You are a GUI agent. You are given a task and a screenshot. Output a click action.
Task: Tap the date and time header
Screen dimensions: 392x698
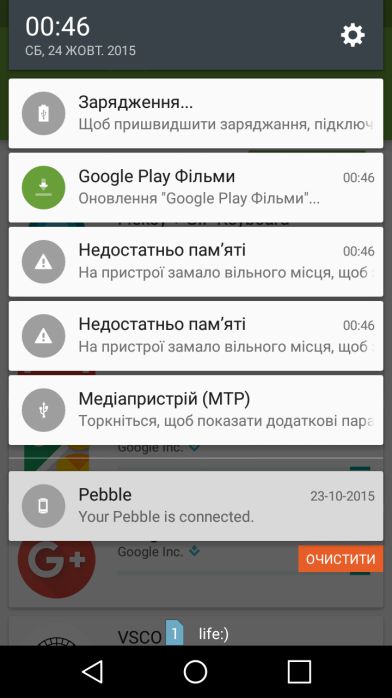tap(80, 37)
